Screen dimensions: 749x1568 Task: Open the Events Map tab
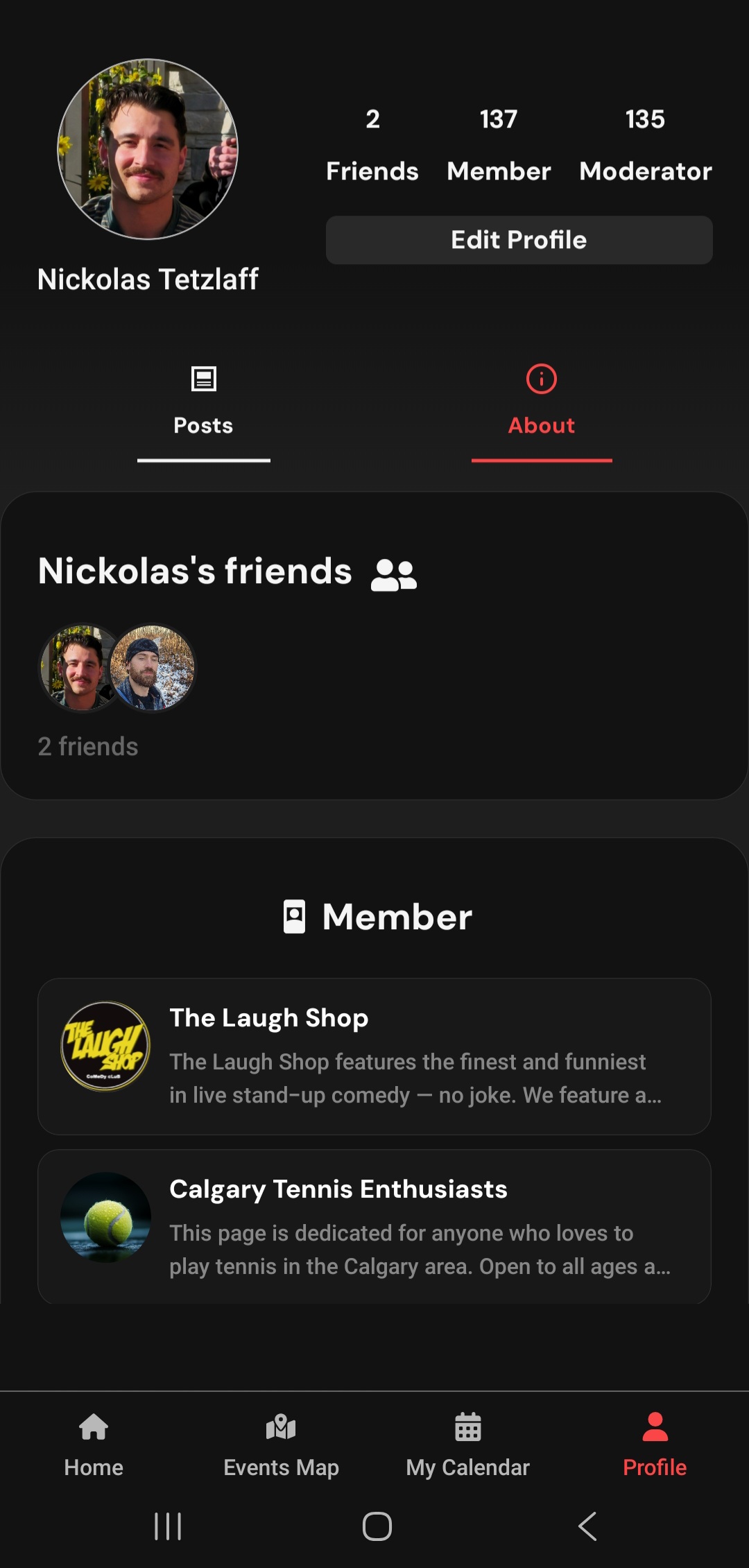tap(281, 1445)
